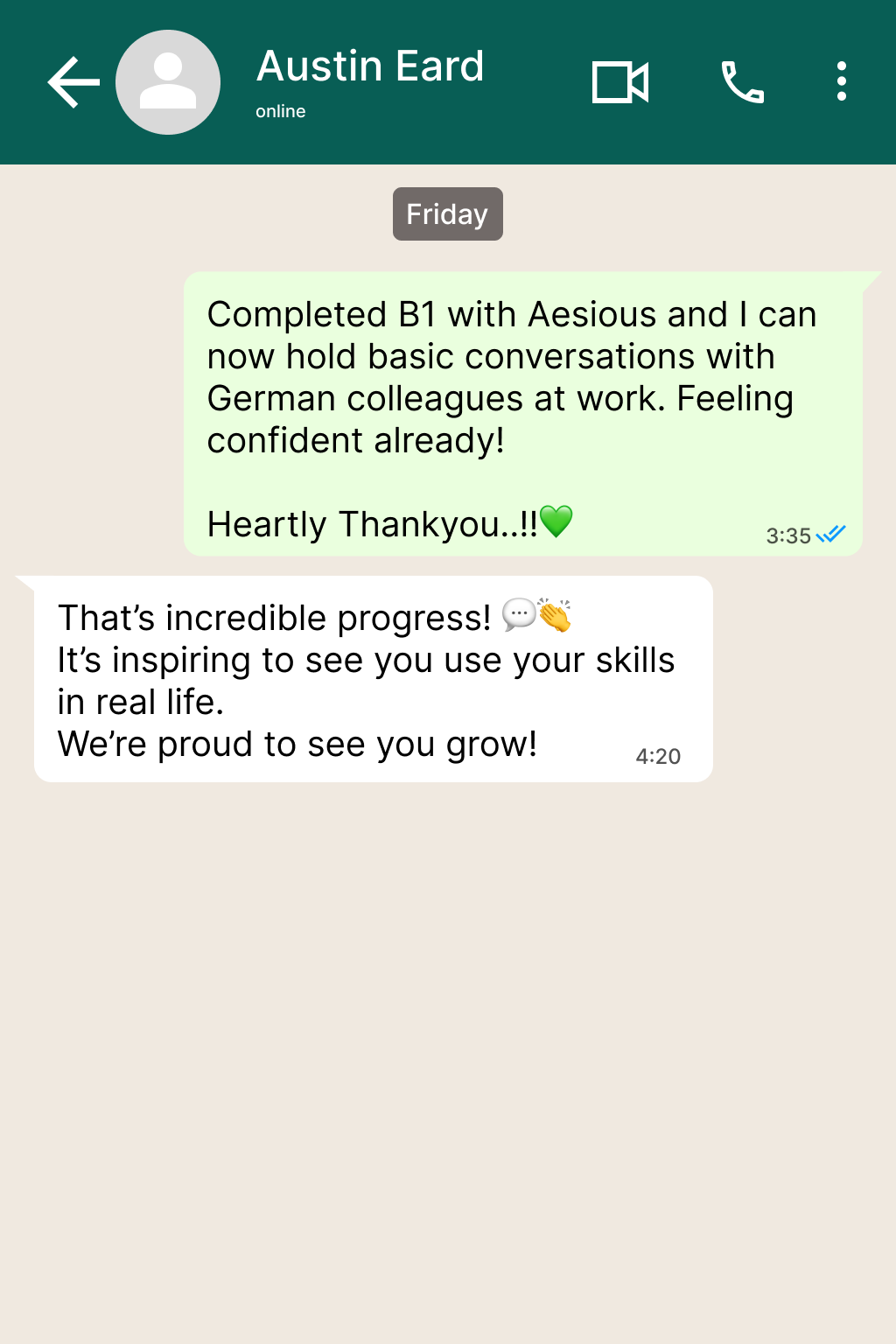896x1344 pixels.
Task: Start a video call with Austin Eard
Action: [620, 82]
